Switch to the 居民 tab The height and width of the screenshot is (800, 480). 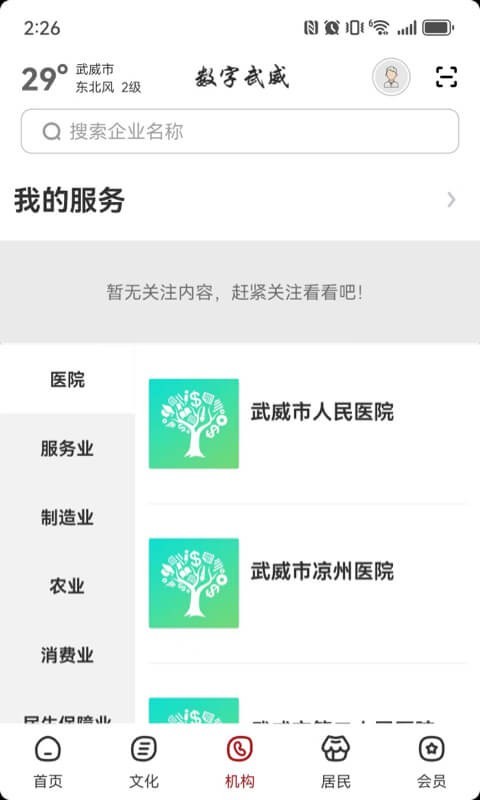336,762
